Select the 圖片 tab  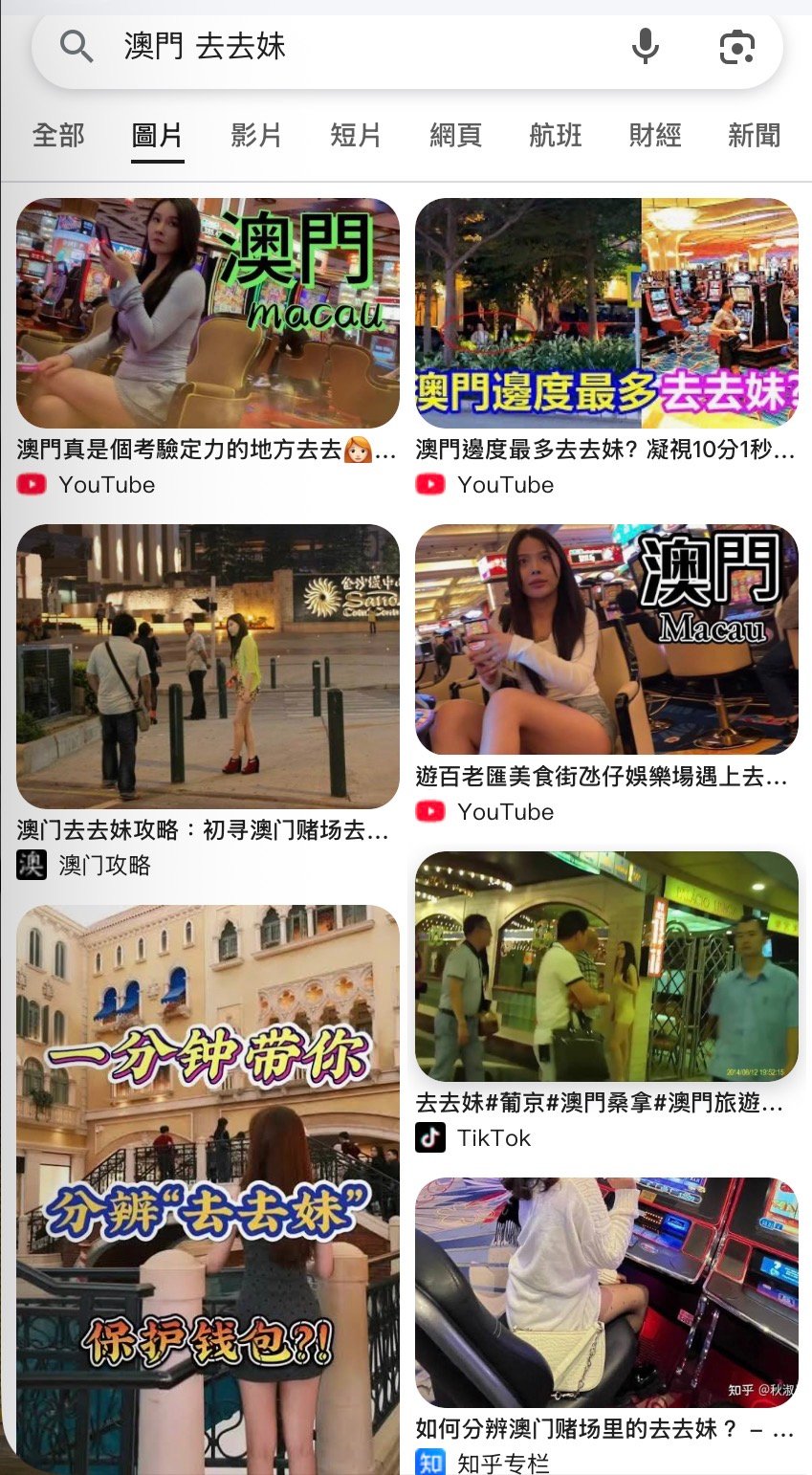[x=157, y=136]
